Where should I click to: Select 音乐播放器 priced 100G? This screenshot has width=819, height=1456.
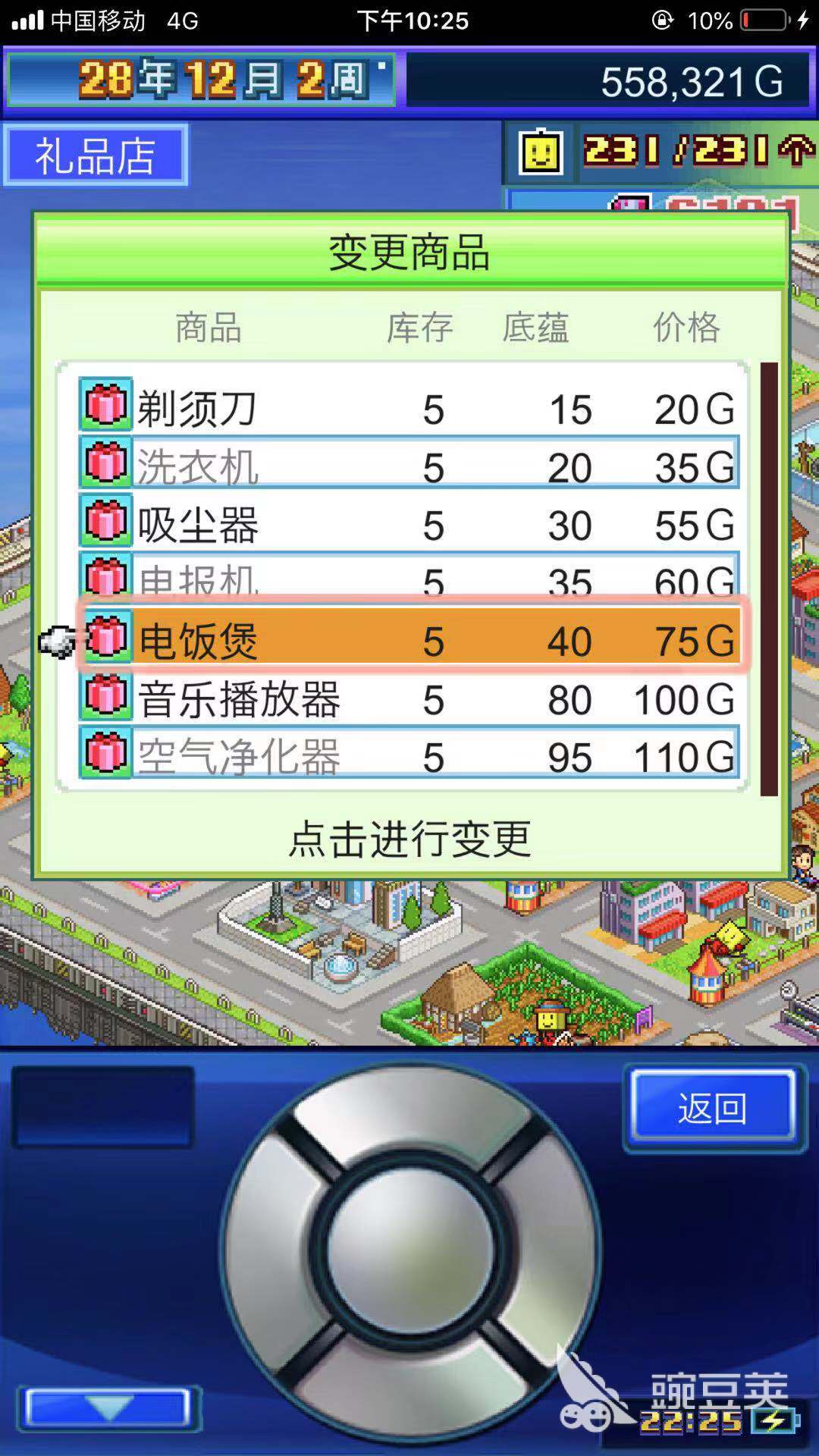tap(409, 698)
